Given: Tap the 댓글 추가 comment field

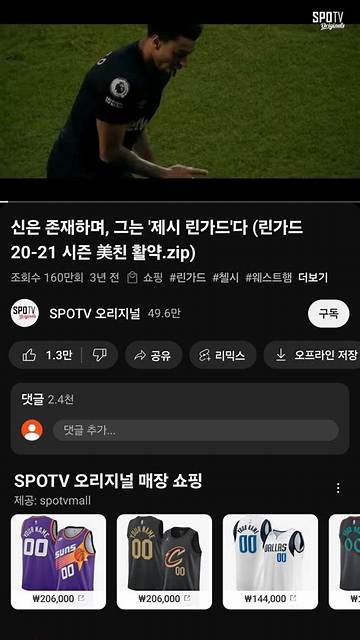Looking at the screenshot, I should (x=196, y=430).
